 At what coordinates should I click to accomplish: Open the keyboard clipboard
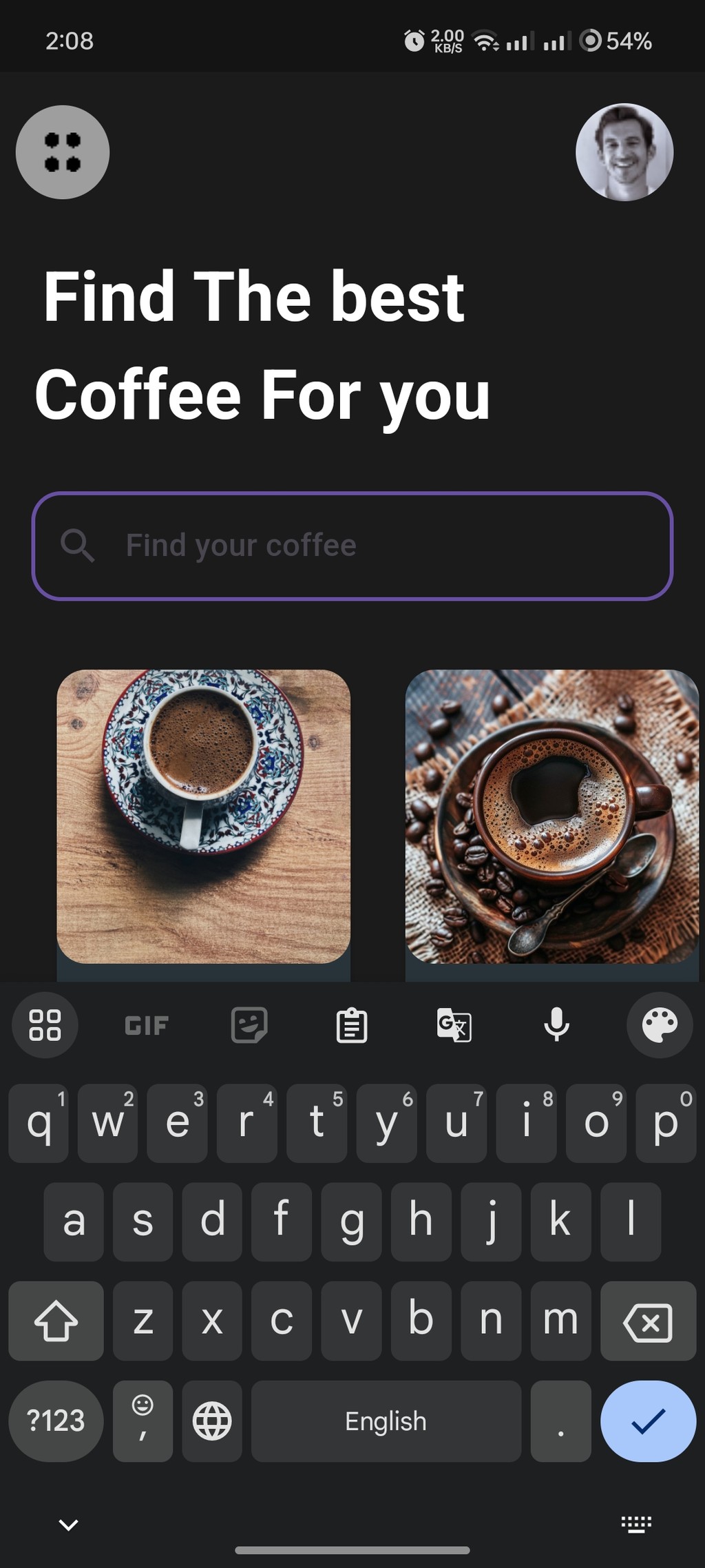(351, 1025)
